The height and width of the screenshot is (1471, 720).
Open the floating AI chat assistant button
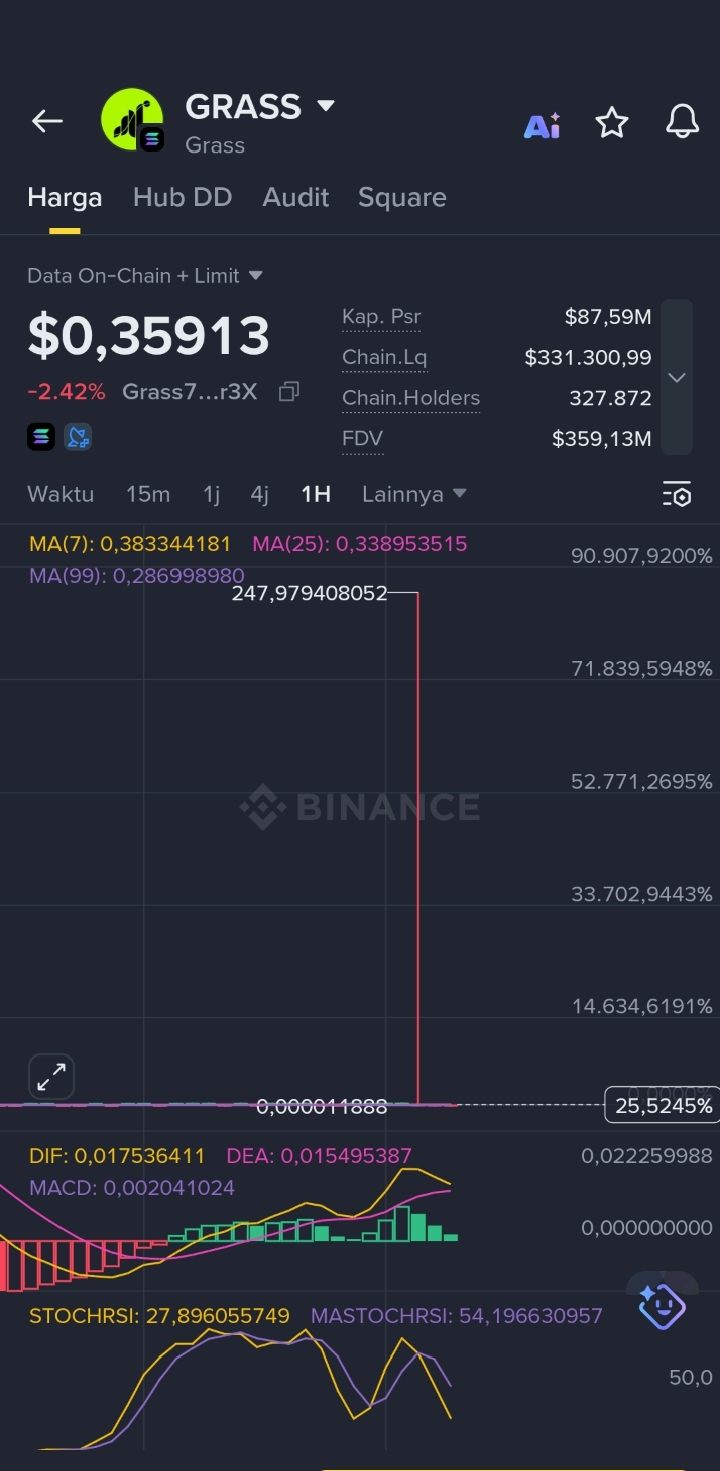pos(661,1306)
